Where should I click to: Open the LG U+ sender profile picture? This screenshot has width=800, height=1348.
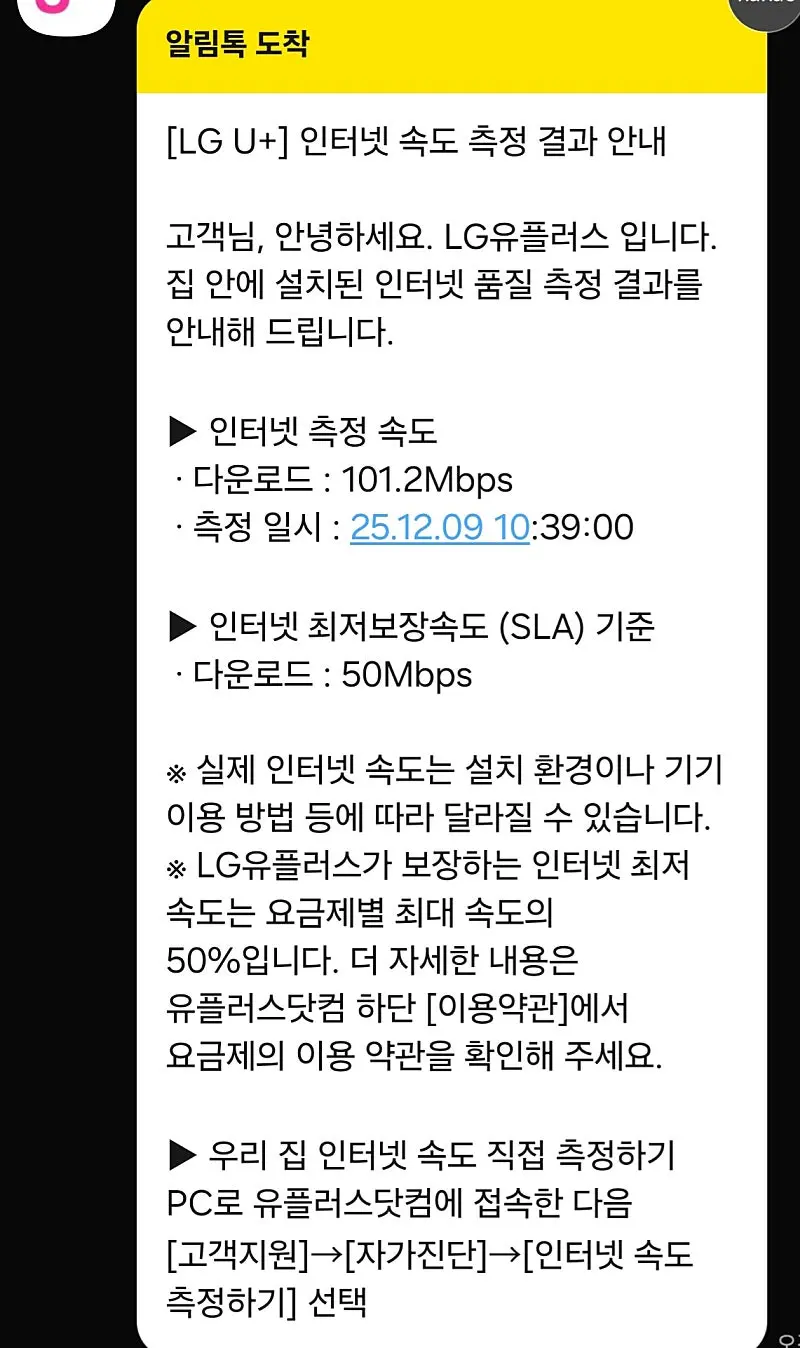63,10
